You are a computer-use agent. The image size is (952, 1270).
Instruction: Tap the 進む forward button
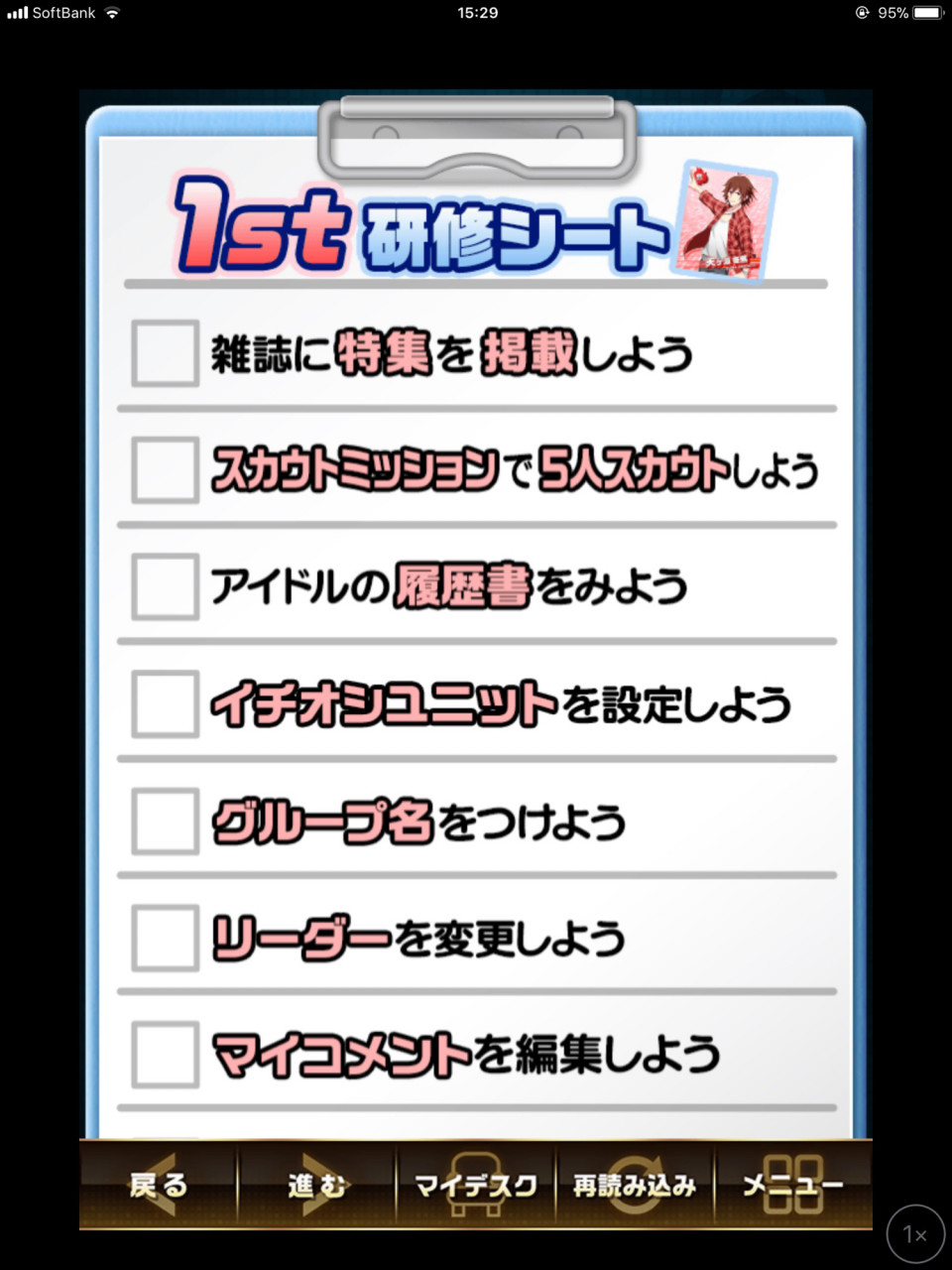[317, 1185]
